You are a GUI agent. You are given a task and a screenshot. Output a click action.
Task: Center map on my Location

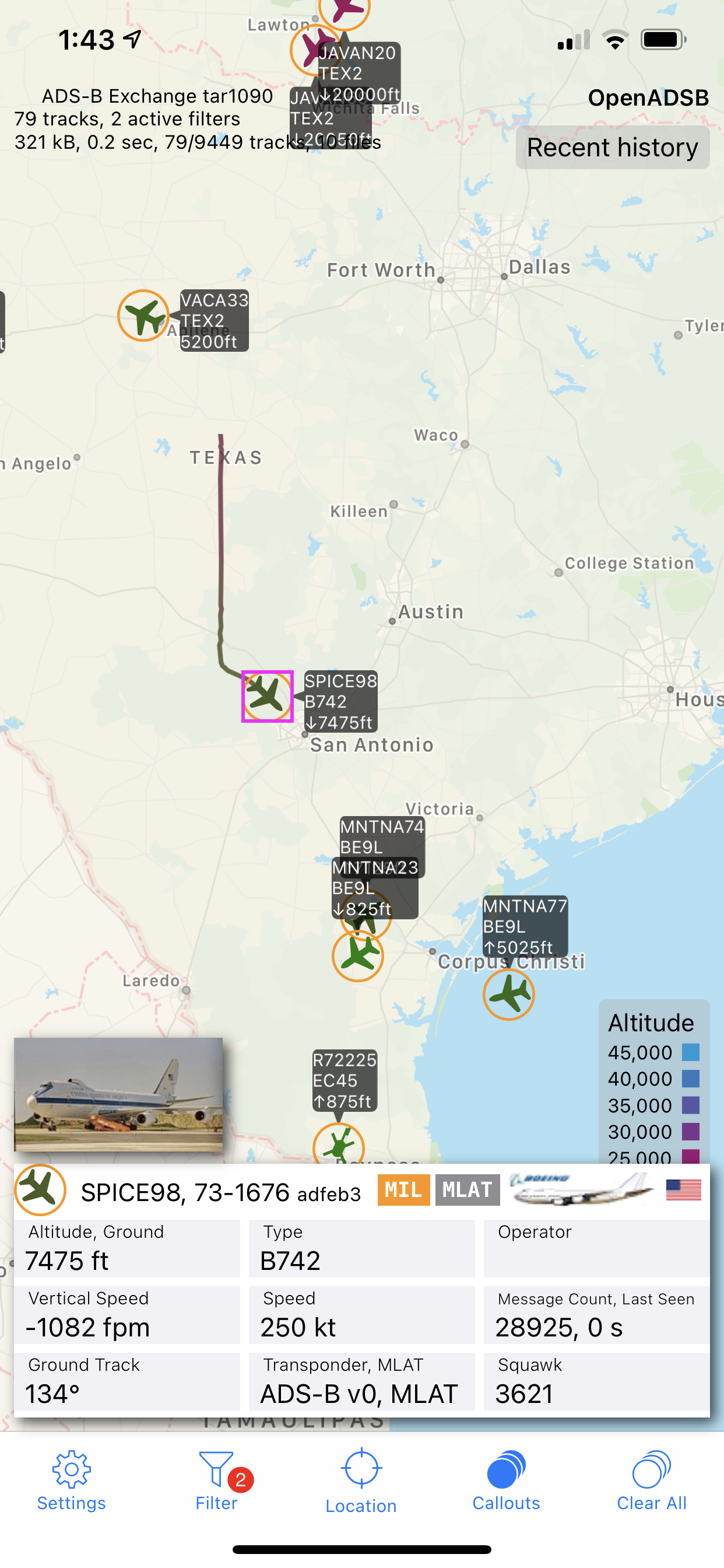click(361, 1481)
